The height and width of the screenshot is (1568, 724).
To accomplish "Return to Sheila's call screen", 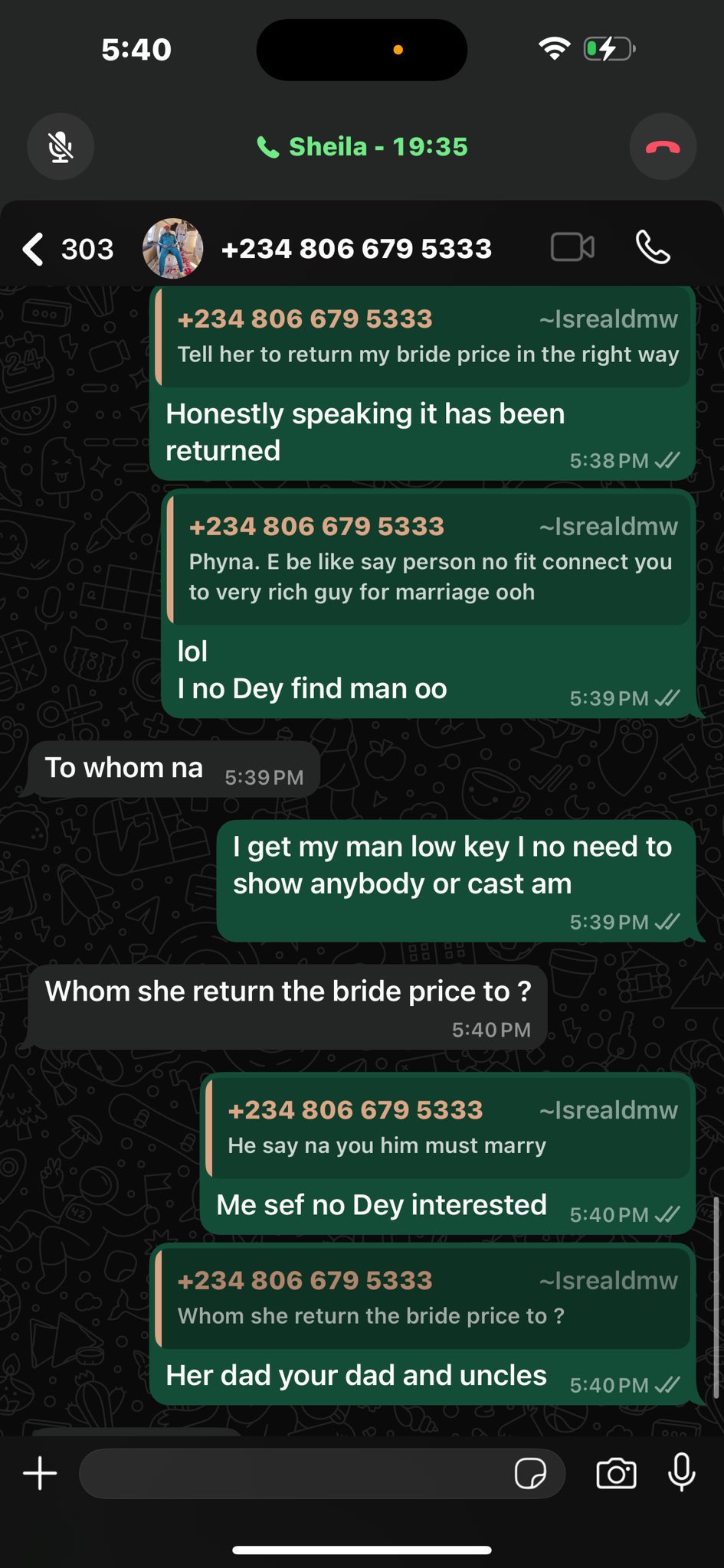I will 362,146.
